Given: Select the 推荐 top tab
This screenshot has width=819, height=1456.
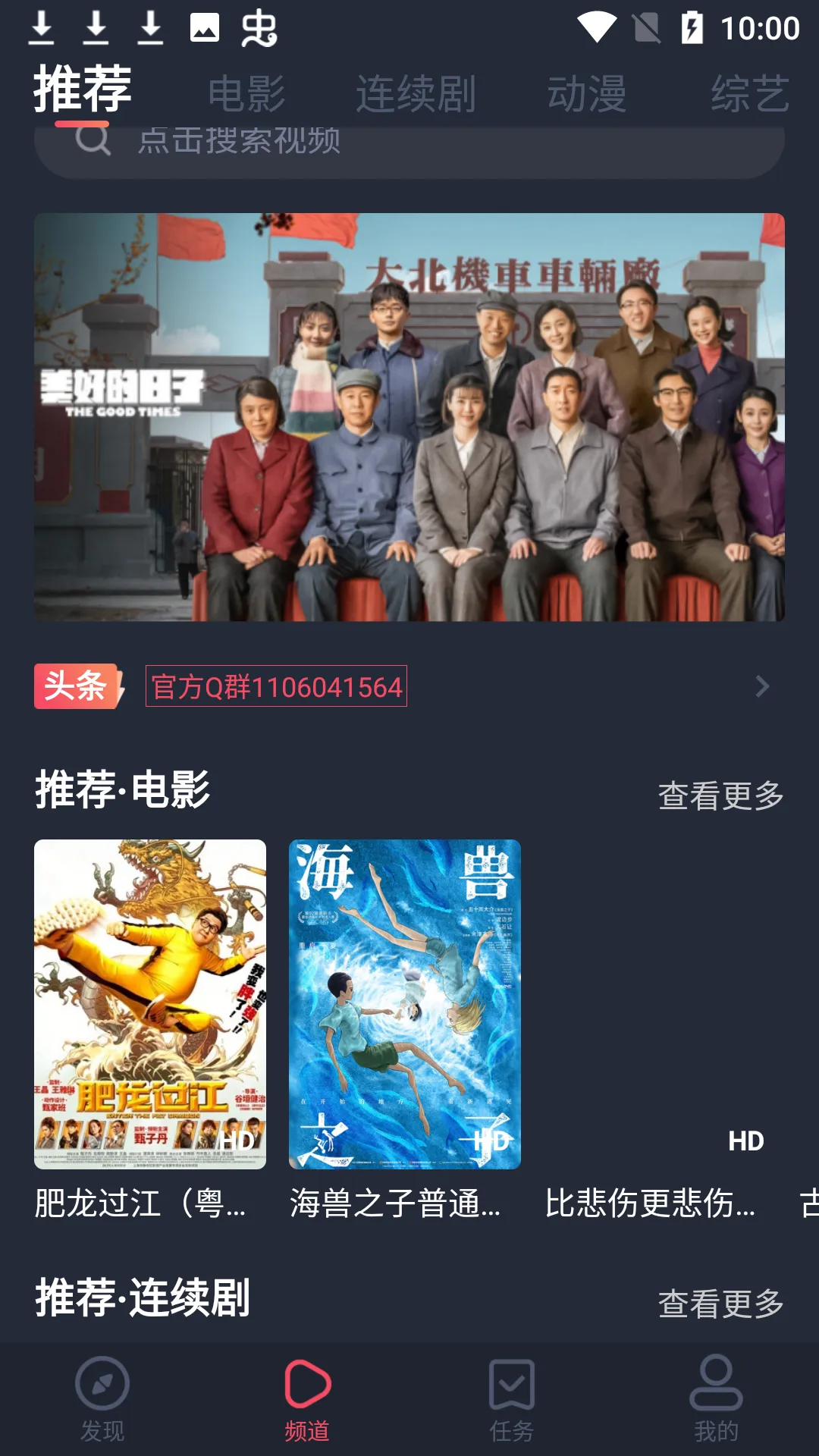Looking at the screenshot, I should point(82,89).
